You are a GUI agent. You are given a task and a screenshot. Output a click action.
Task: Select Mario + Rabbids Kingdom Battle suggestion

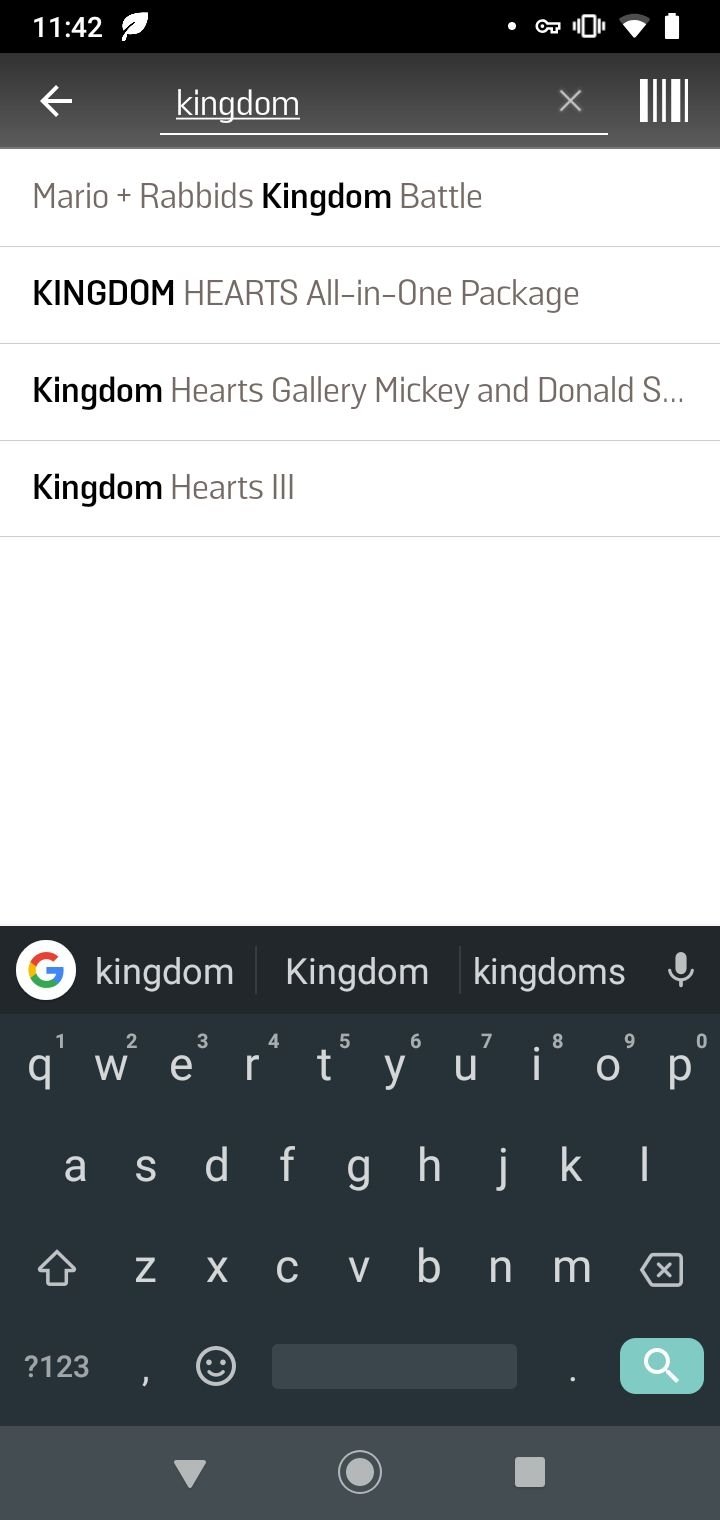(x=360, y=197)
